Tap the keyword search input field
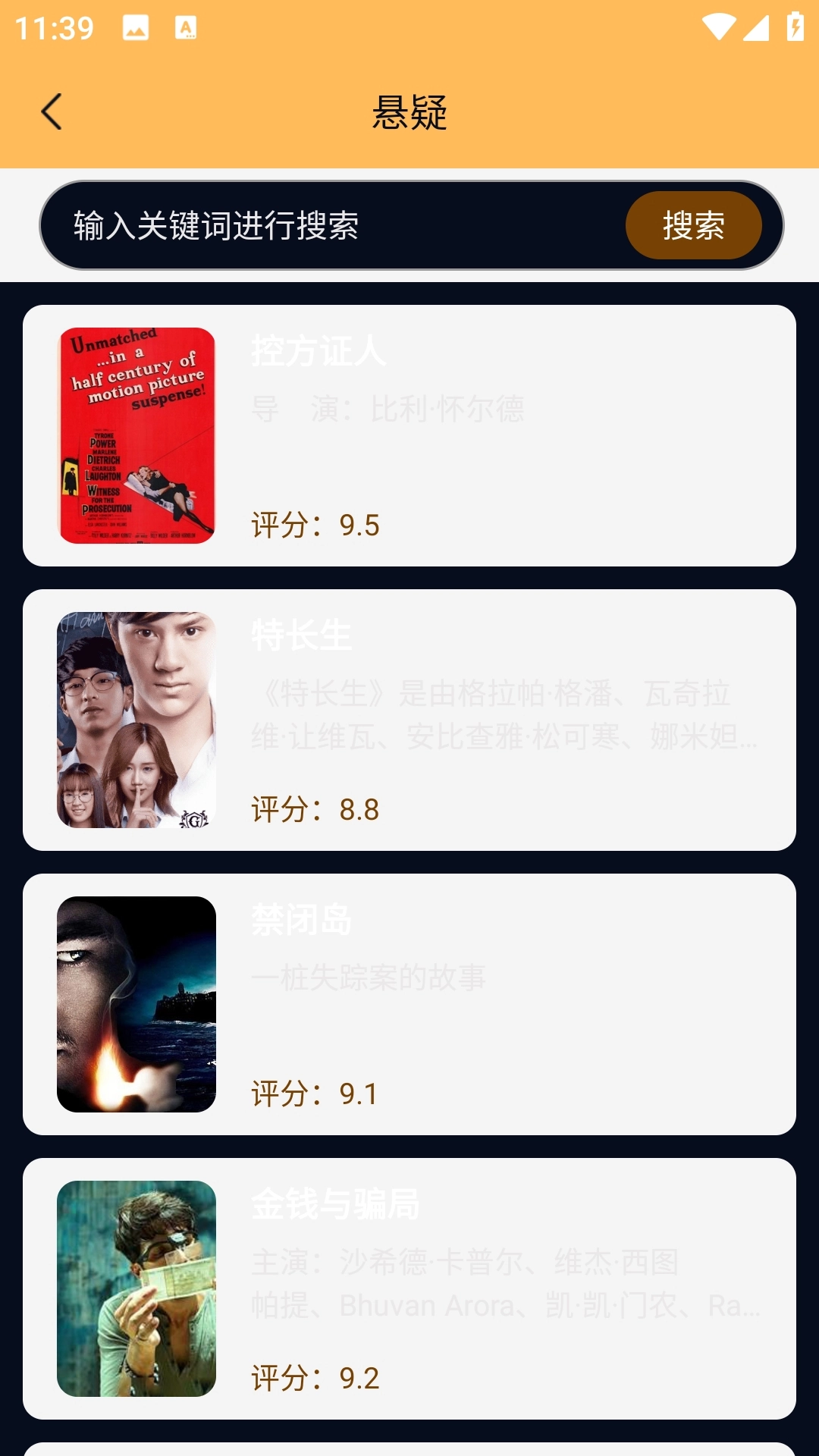This screenshot has width=819, height=1456. click(x=334, y=225)
